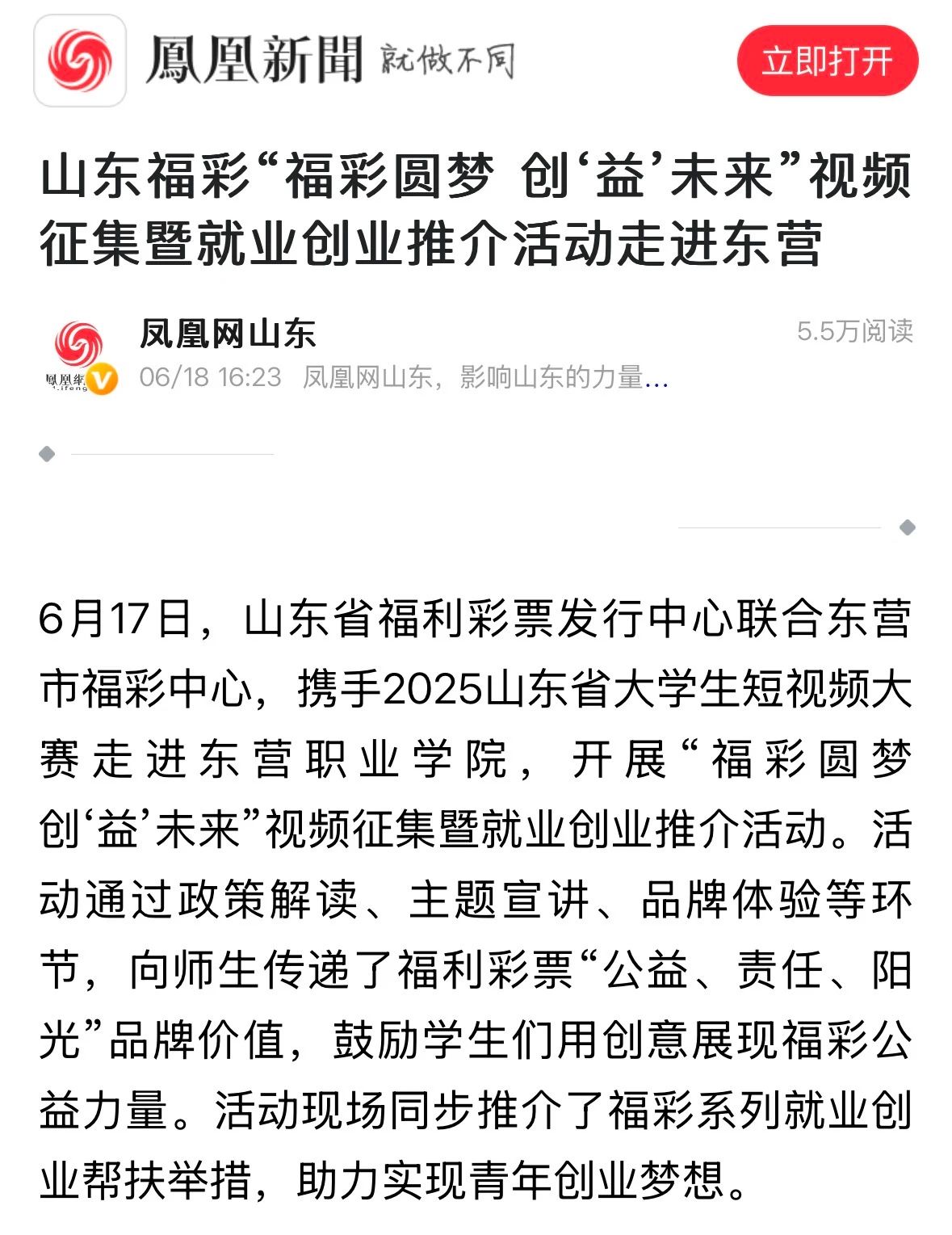Tap the red 立即打开 button

(827, 61)
